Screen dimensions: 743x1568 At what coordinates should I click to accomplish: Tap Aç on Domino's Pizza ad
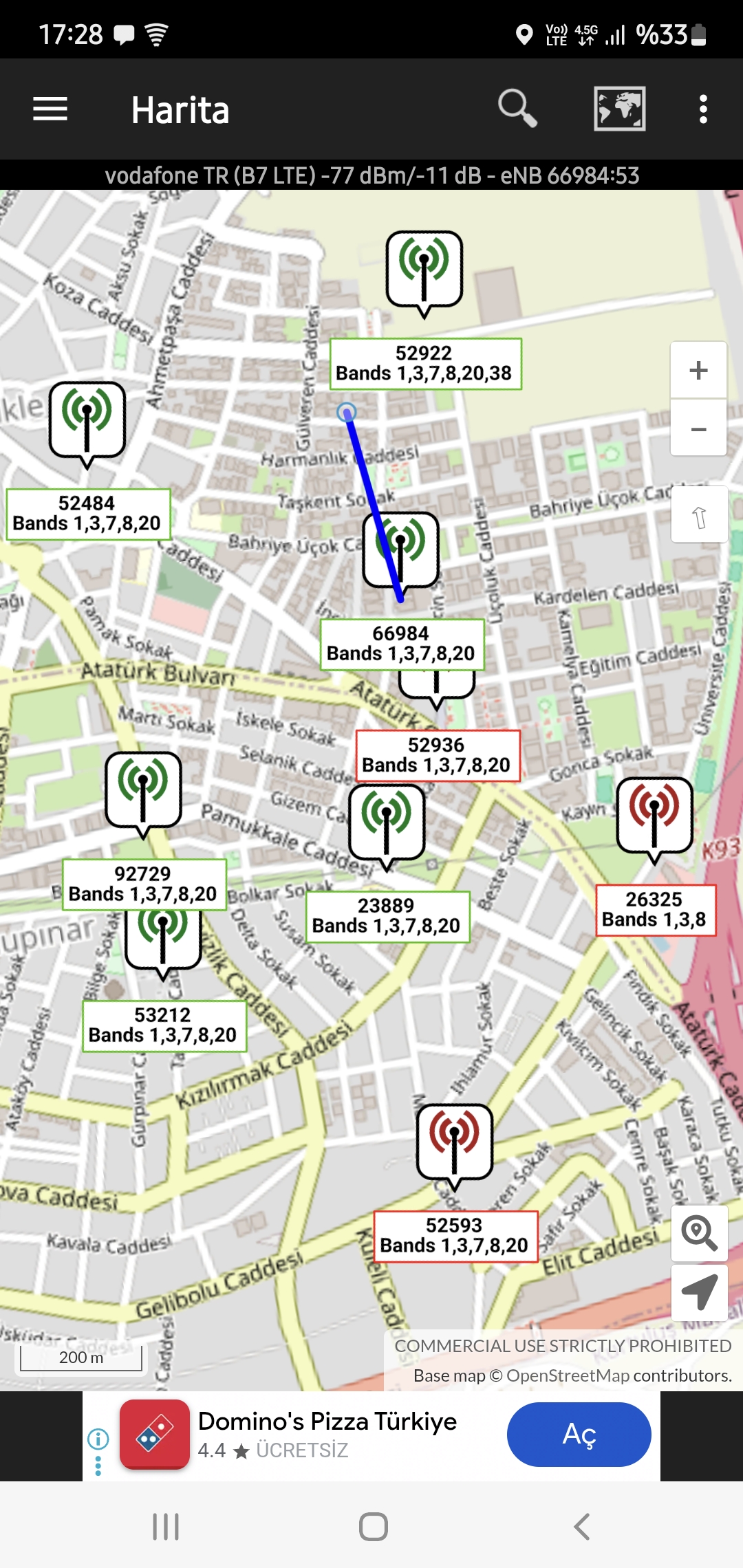tap(579, 1435)
